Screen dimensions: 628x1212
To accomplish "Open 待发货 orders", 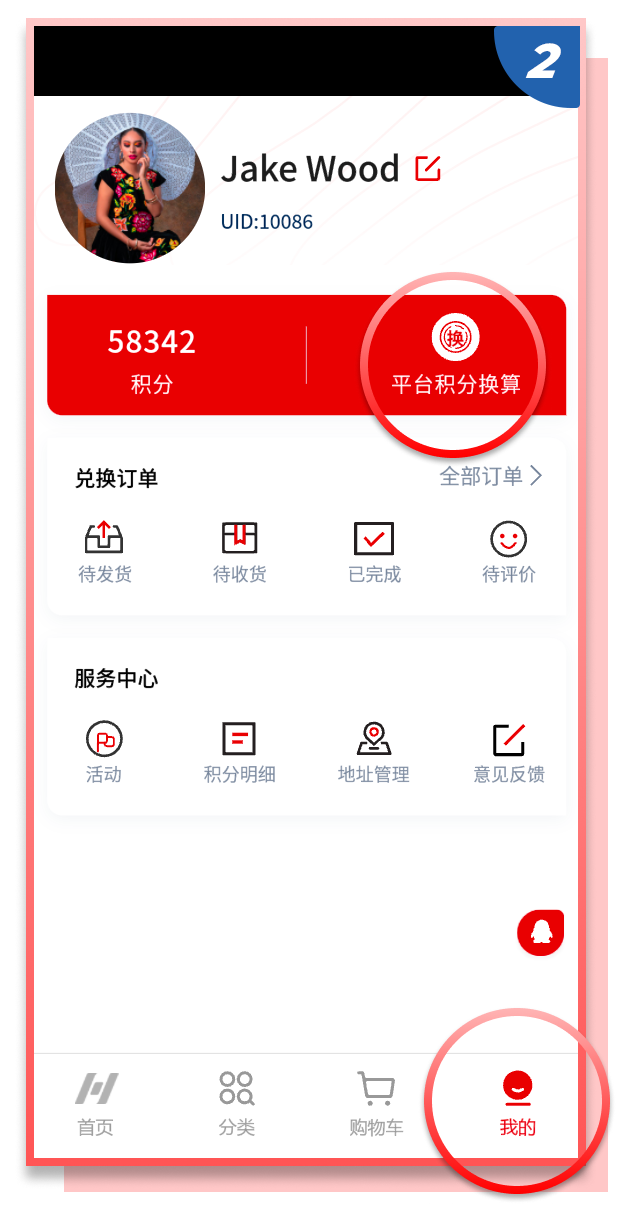I will point(104,551).
